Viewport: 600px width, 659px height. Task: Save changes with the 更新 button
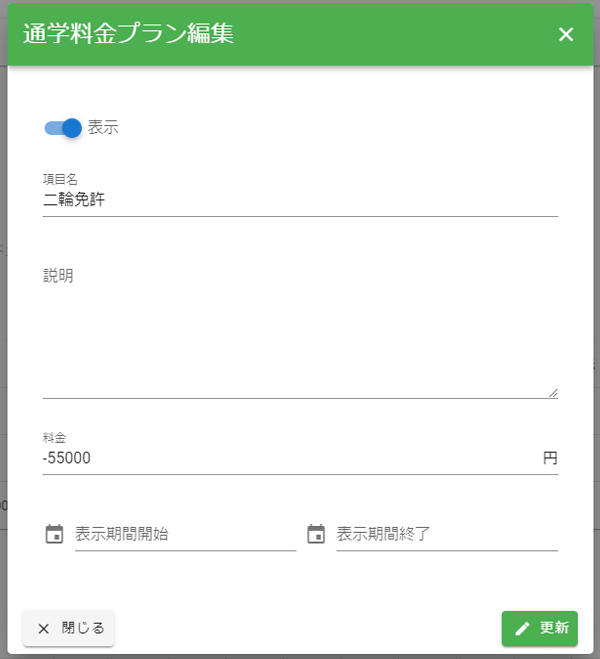(x=540, y=628)
